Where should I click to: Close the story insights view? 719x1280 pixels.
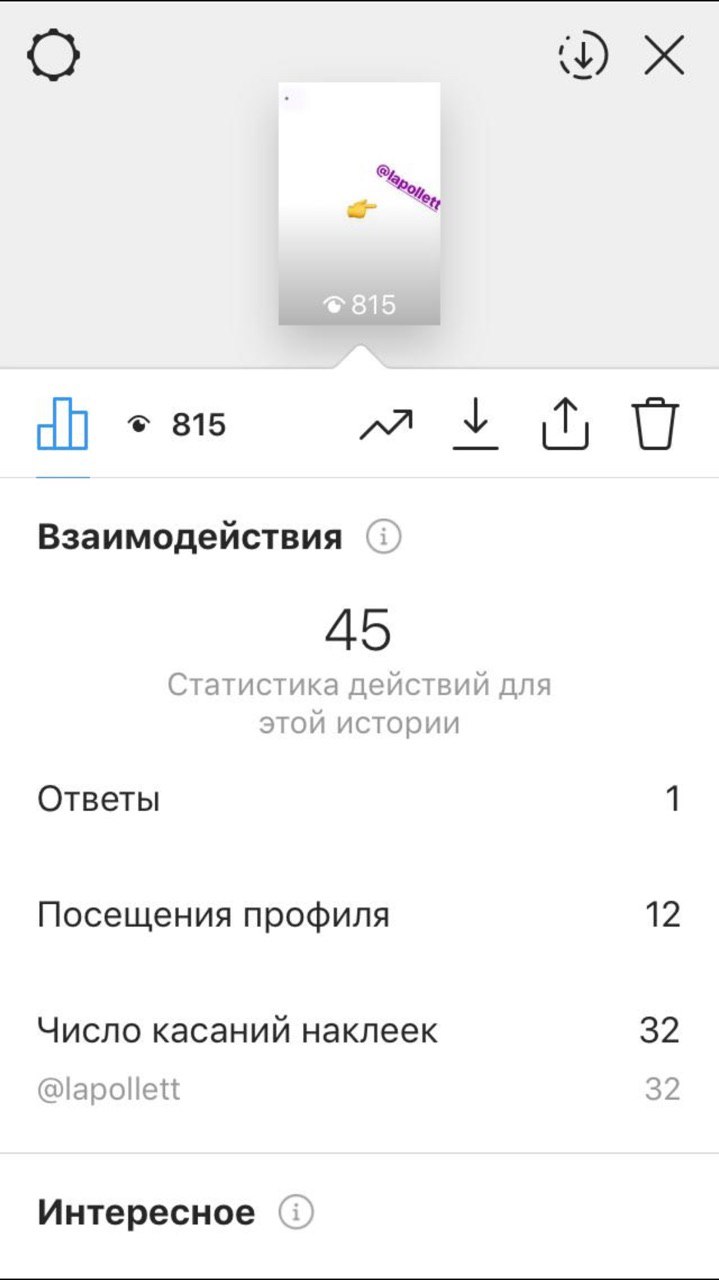664,55
